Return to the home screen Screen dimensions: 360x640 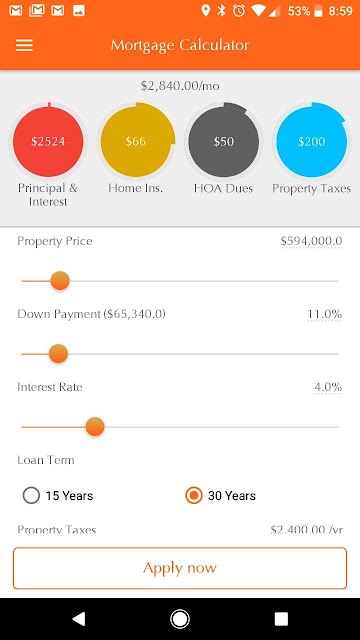point(180,619)
